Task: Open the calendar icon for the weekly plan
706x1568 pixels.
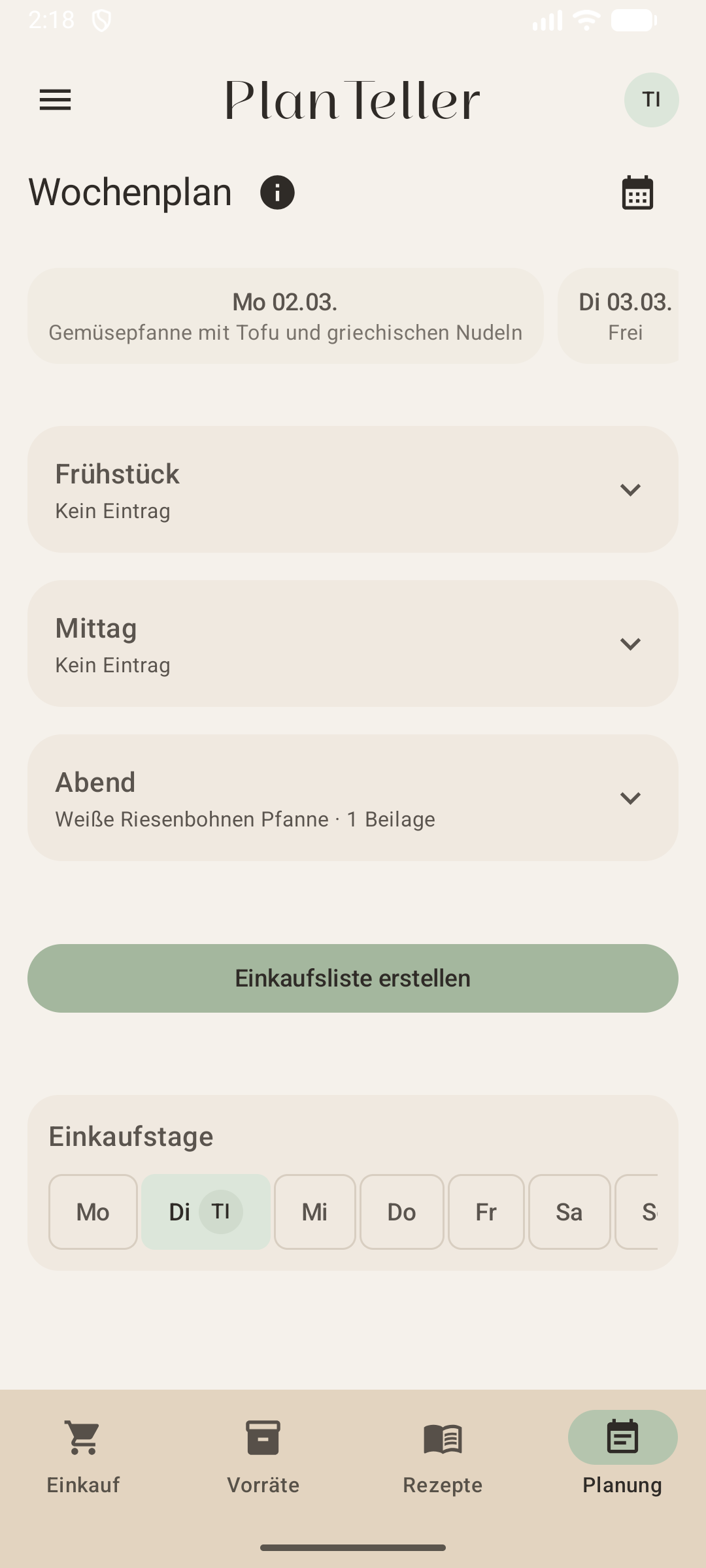Action: [x=636, y=191]
